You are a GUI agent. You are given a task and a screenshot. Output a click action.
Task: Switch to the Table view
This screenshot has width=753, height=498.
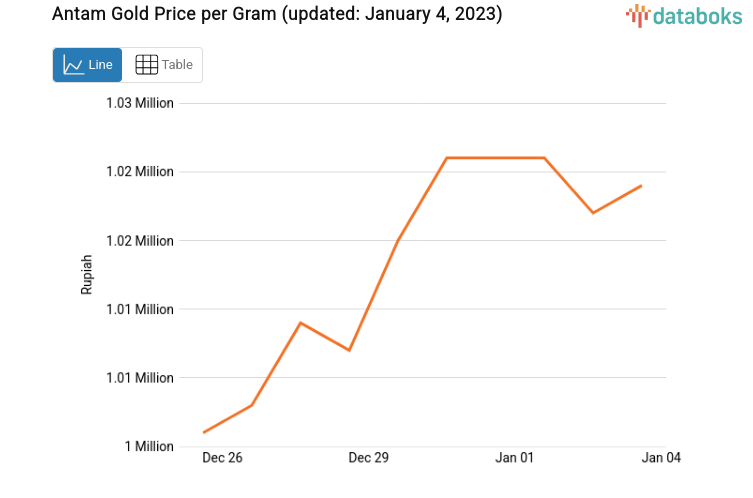point(163,65)
